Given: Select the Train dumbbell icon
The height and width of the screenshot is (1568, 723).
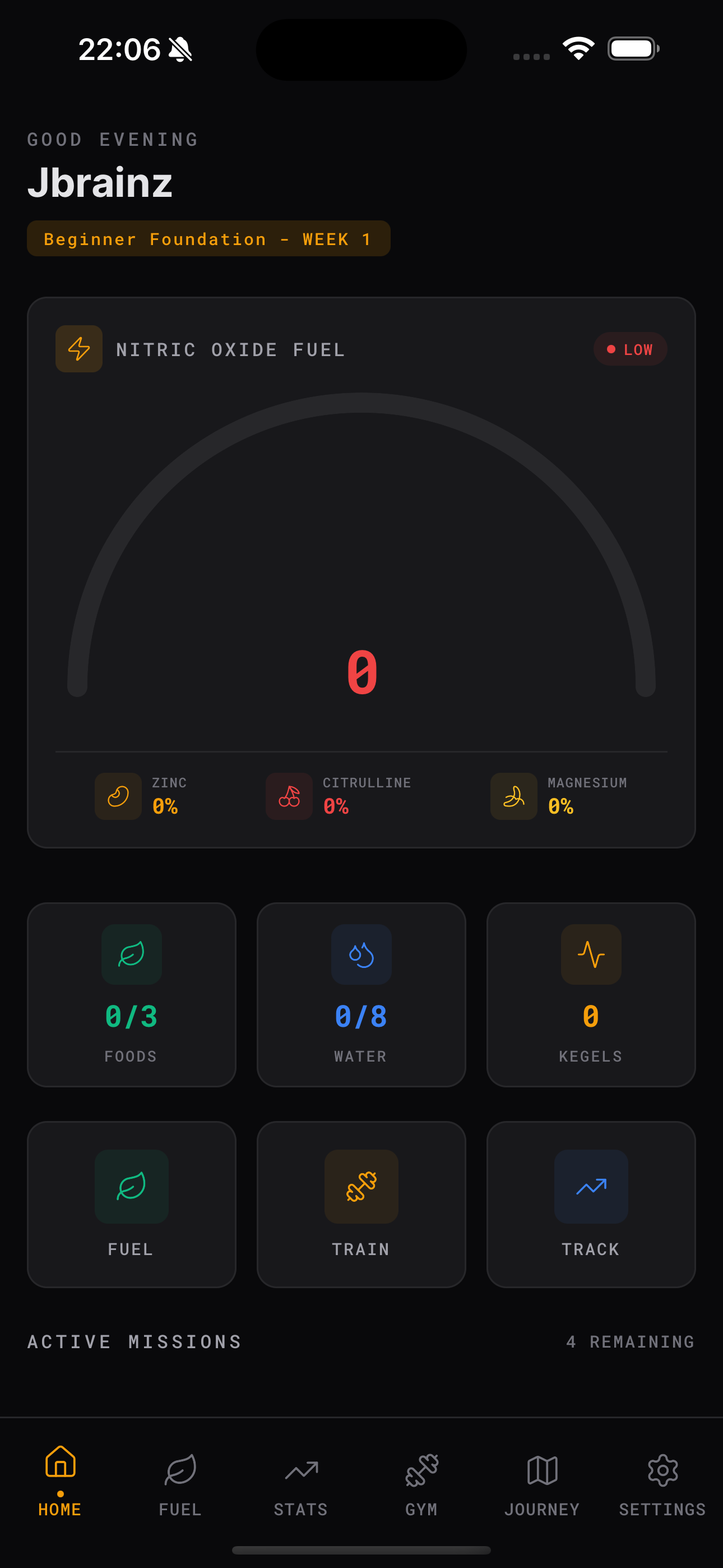Looking at the screenshot, I should point(361,1187).
